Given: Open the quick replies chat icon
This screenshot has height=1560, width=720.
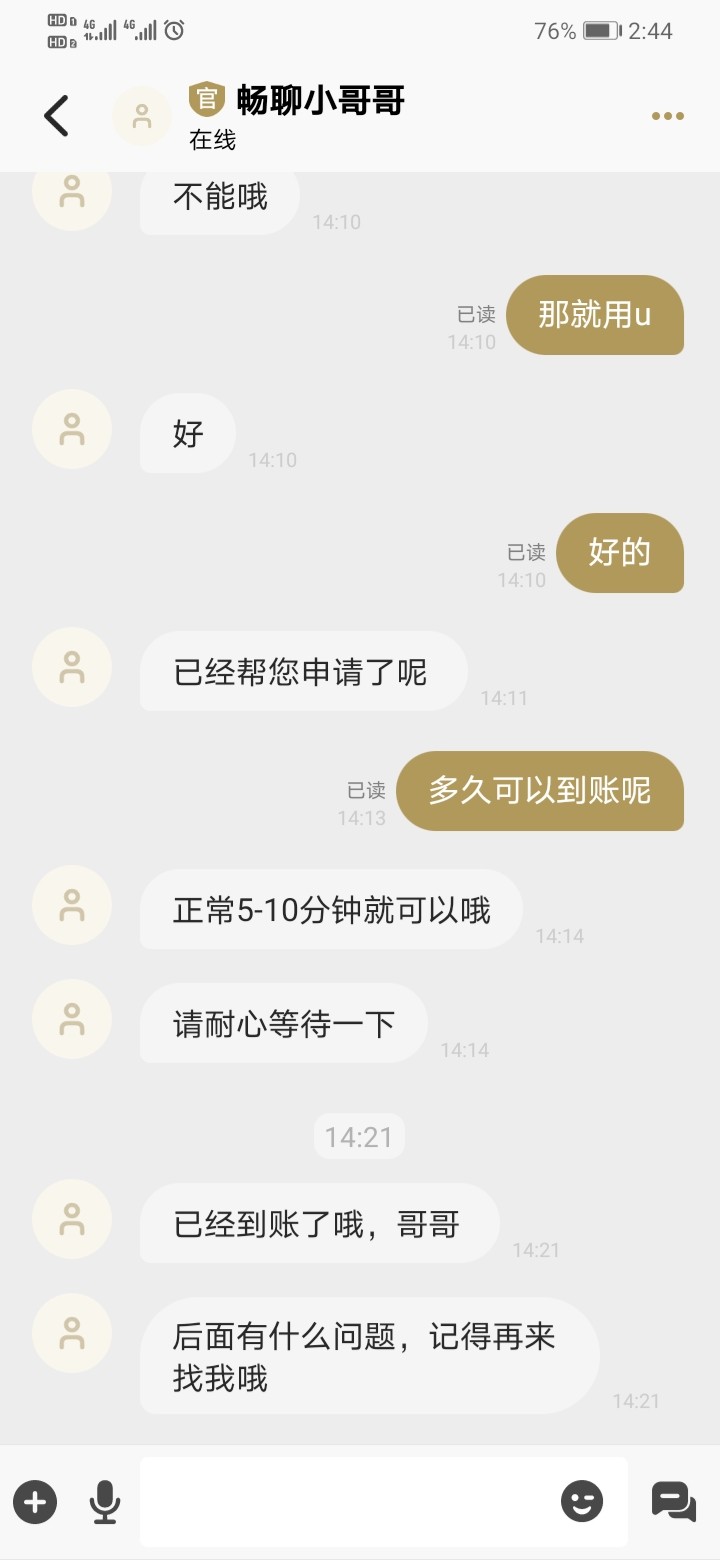Looking at the screenshot, I should 673,1501.
